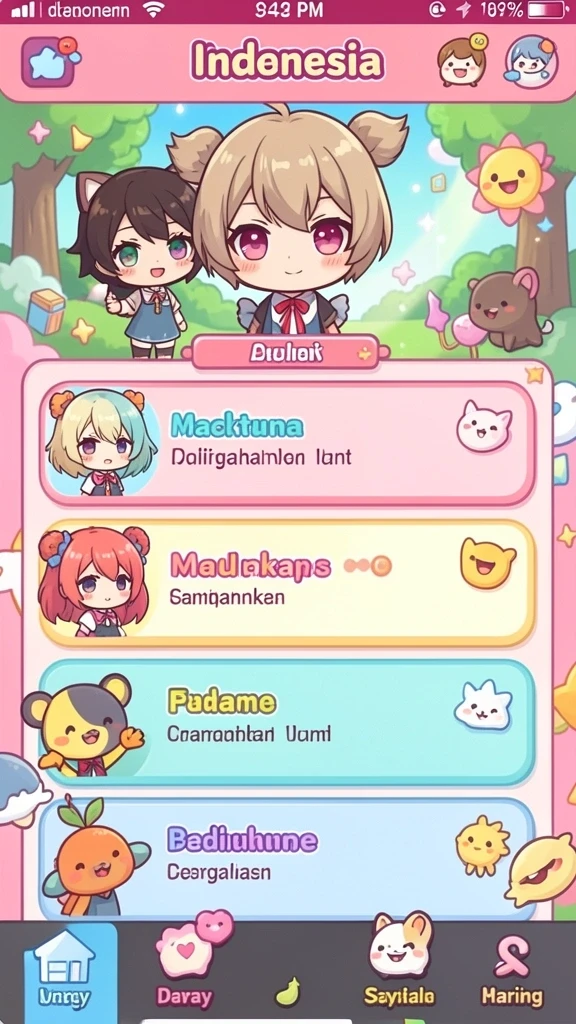The height and width of the screenshot is (1024, 576).
Task: Tap the yellow cat icon on Maulnkaps
Action: click(x=487, y=564)
